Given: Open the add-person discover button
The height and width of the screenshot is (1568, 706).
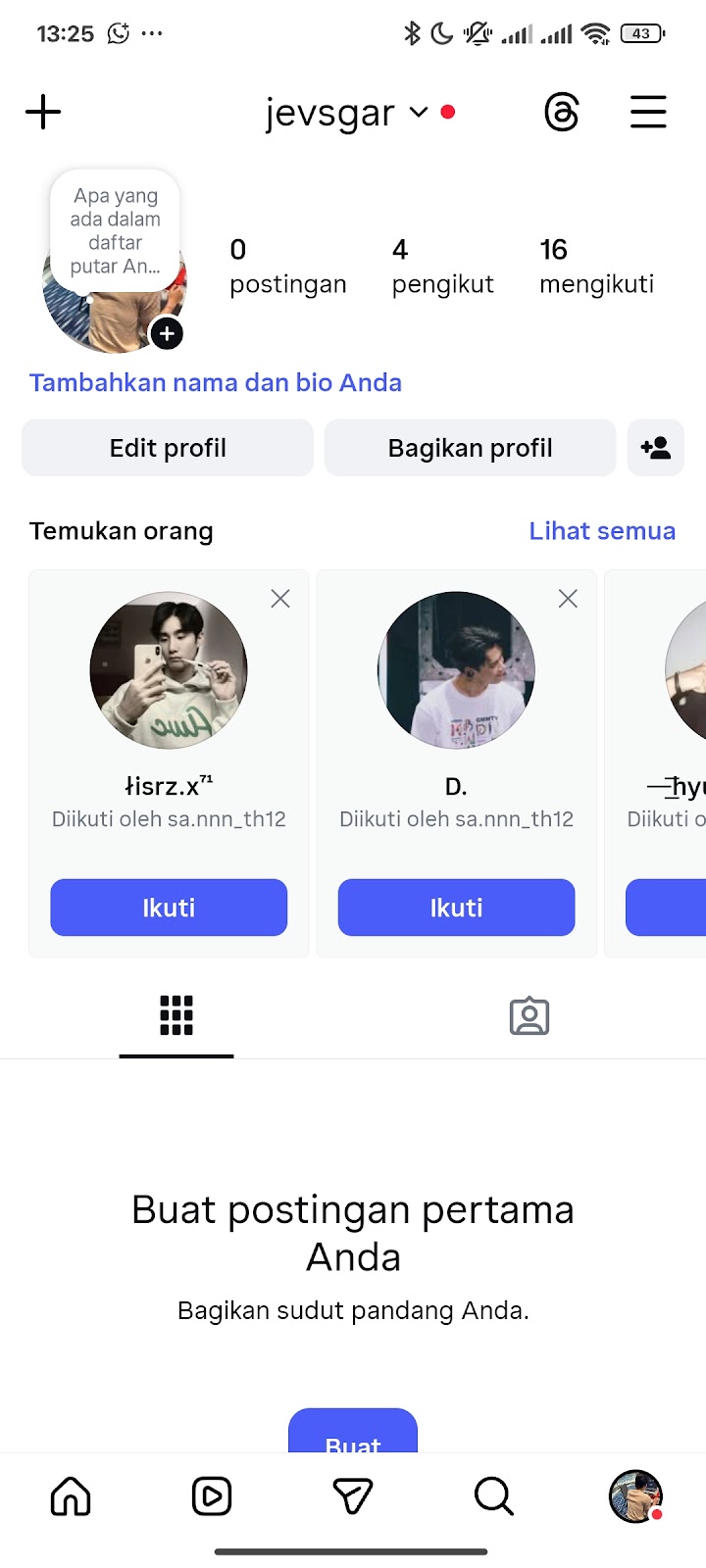Looking at the screenshot, I should (655, 448).
